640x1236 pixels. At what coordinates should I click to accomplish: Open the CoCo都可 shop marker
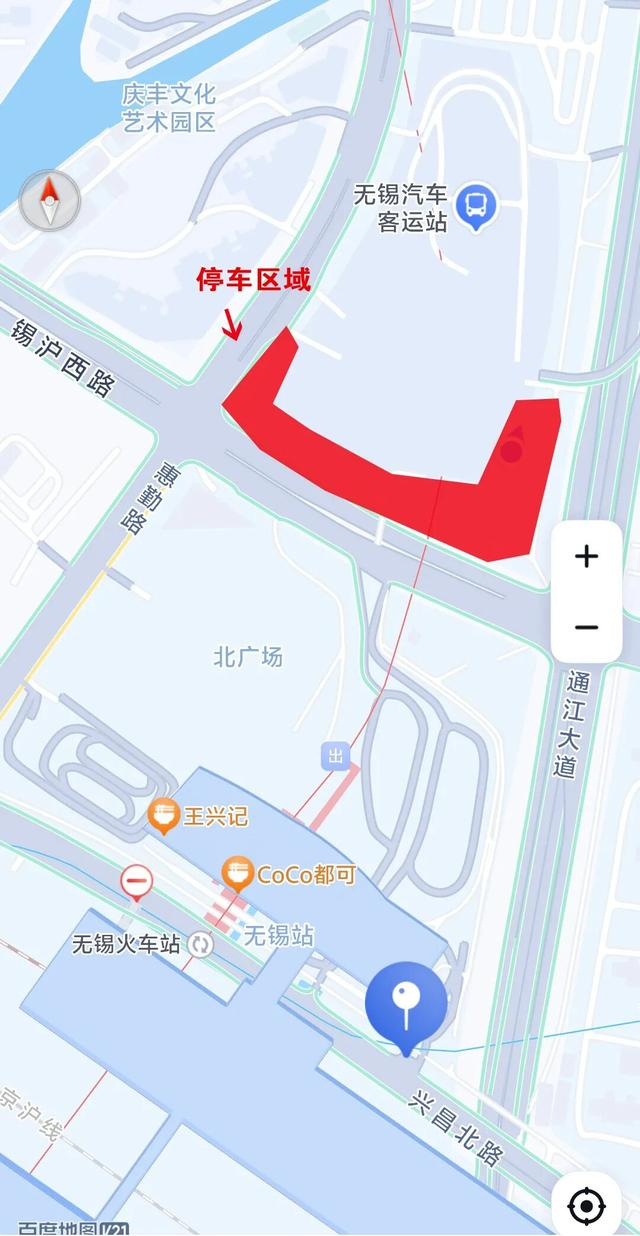tap(237, 874)
